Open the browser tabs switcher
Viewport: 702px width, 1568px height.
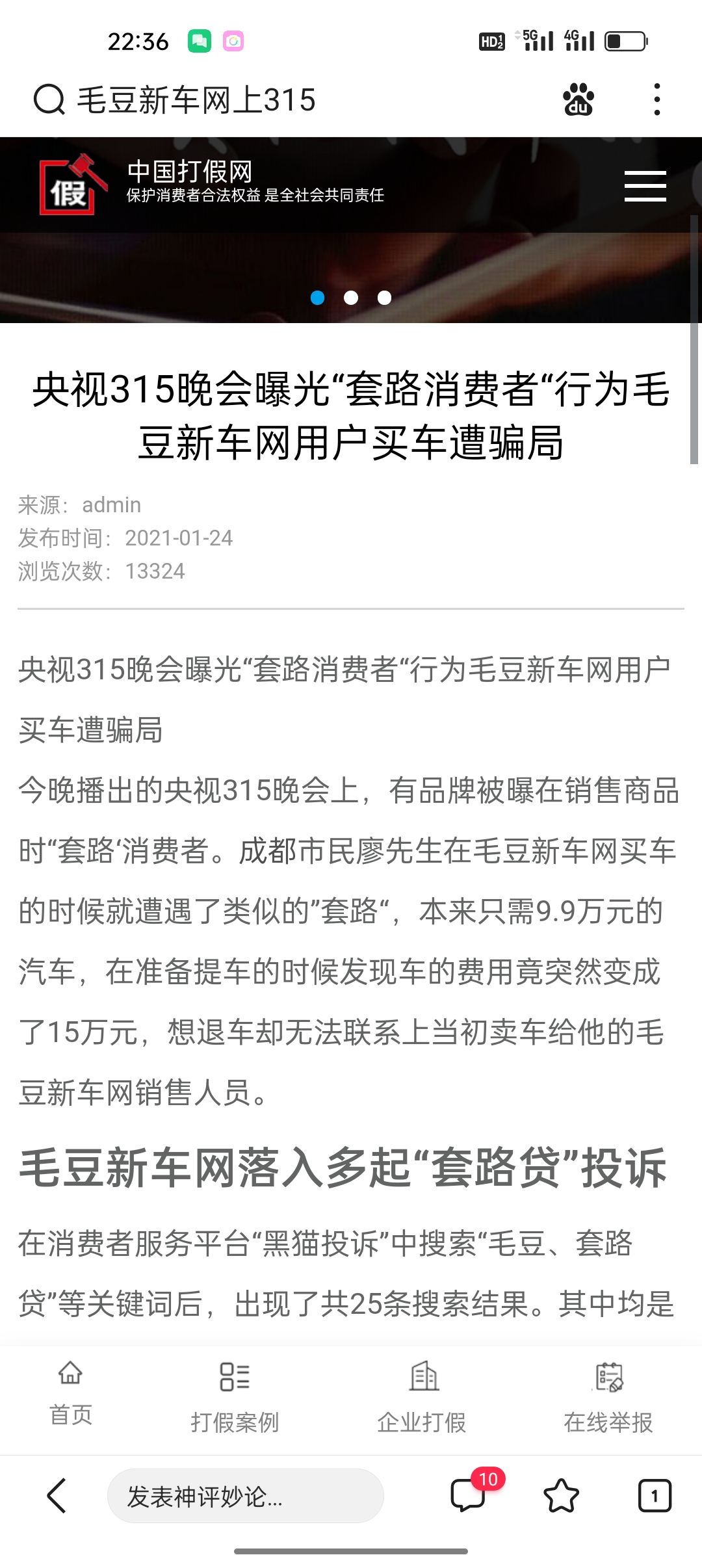click(x=654, y=1495)
